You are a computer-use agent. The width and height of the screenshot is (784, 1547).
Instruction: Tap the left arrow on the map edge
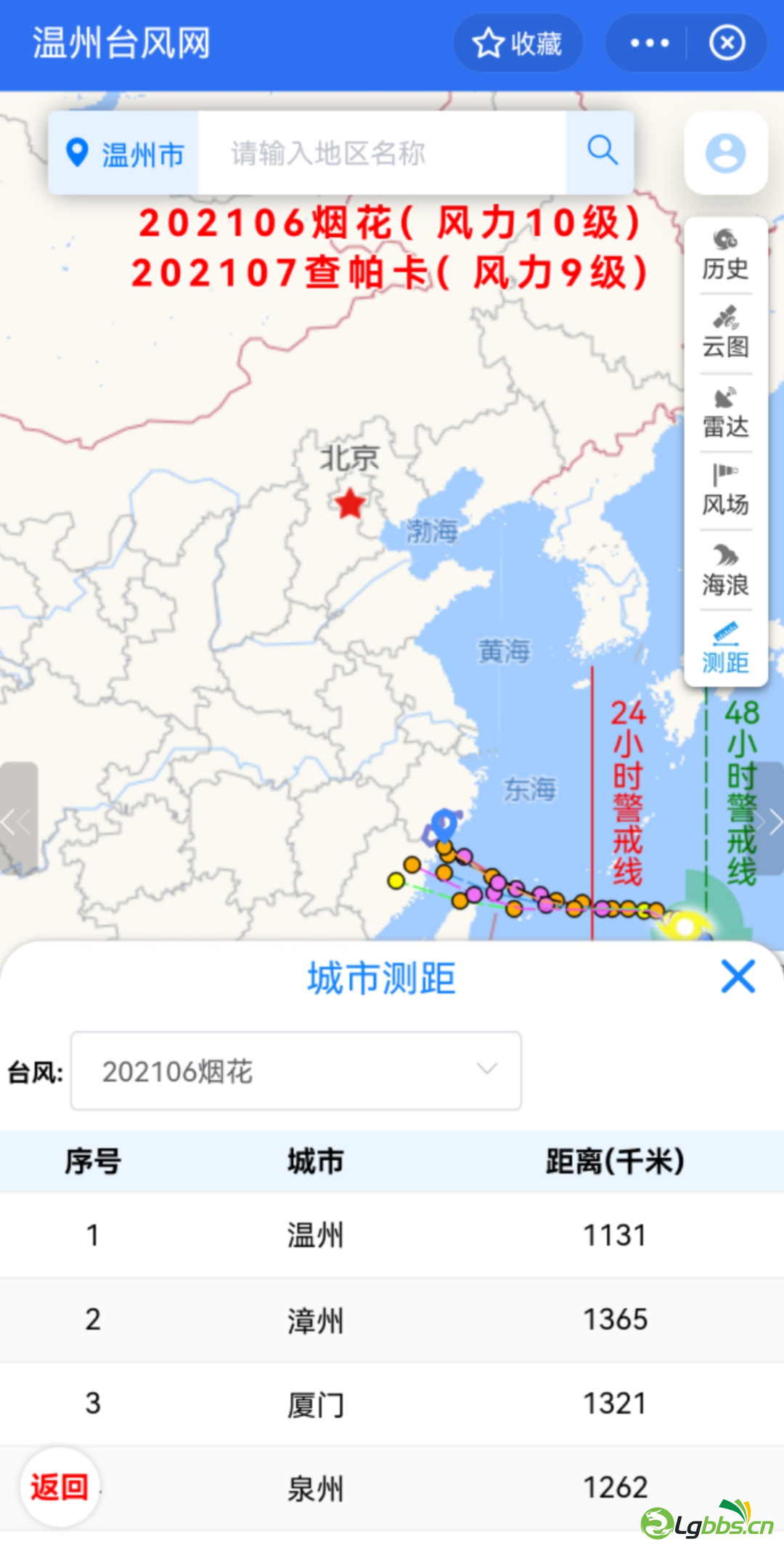pos(17,821)
